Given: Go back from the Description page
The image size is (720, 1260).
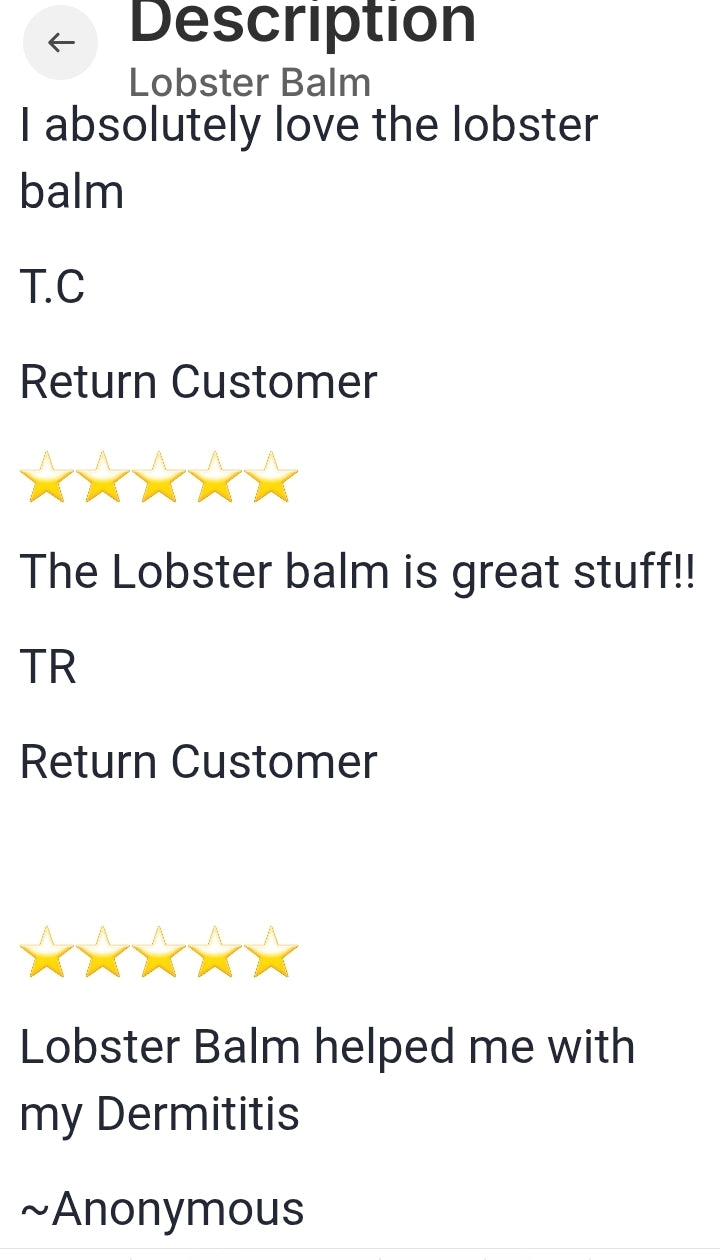Looking at the screenshot, I should point(61,42).
